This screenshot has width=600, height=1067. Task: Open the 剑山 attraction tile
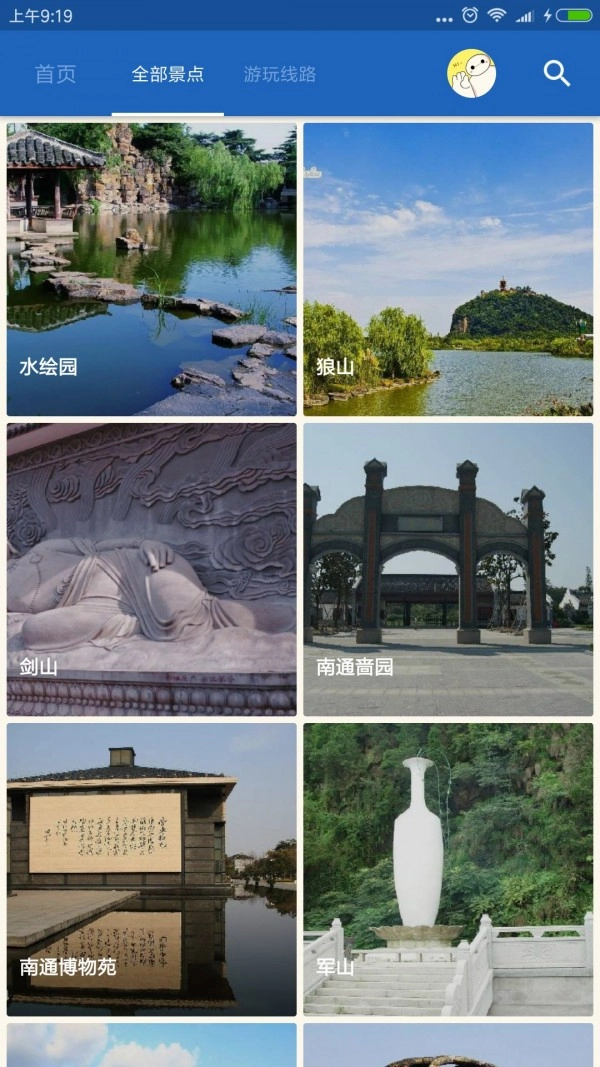click(152, 569)
